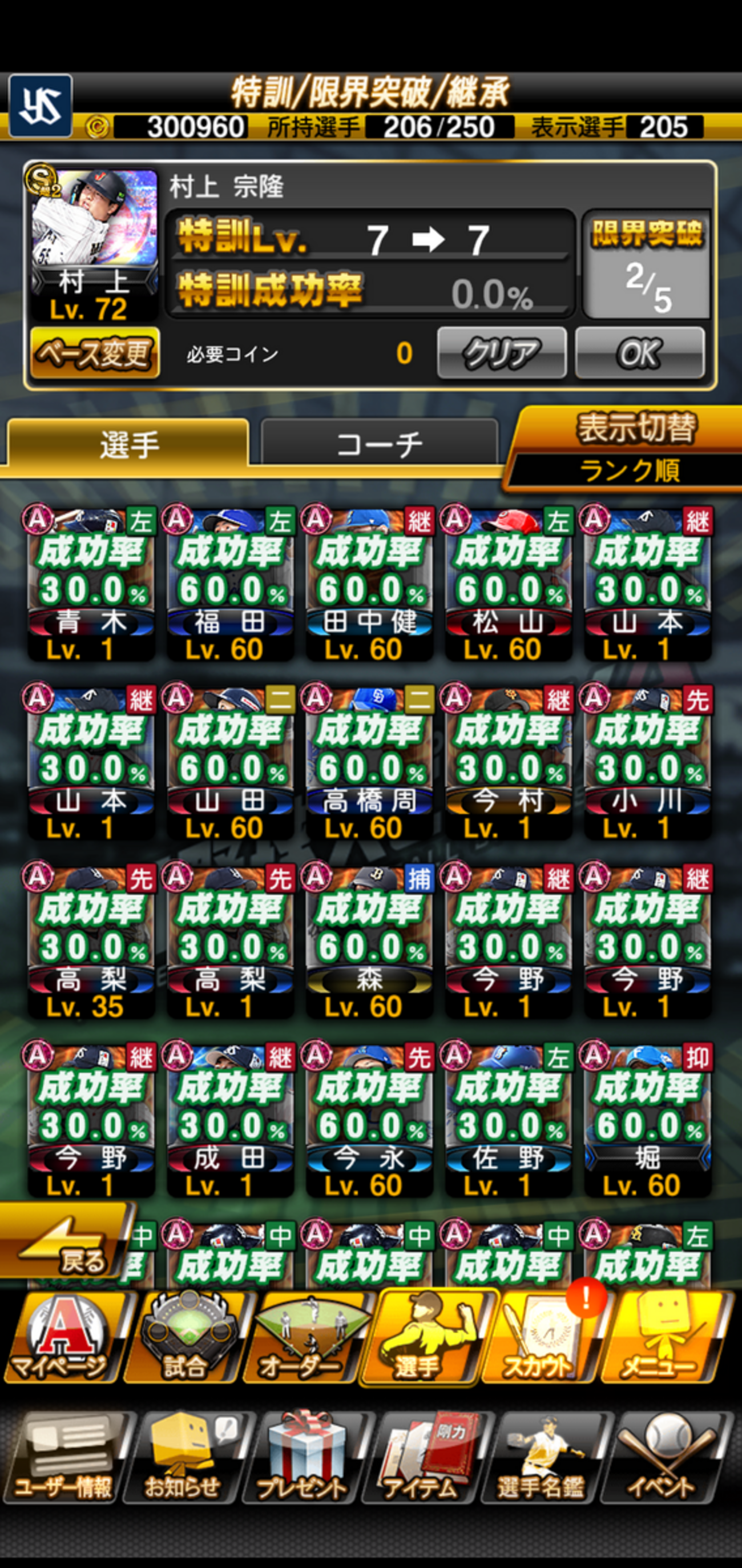Clear the selection with クリア
742x1568 pixels.
tap(501, 353)
